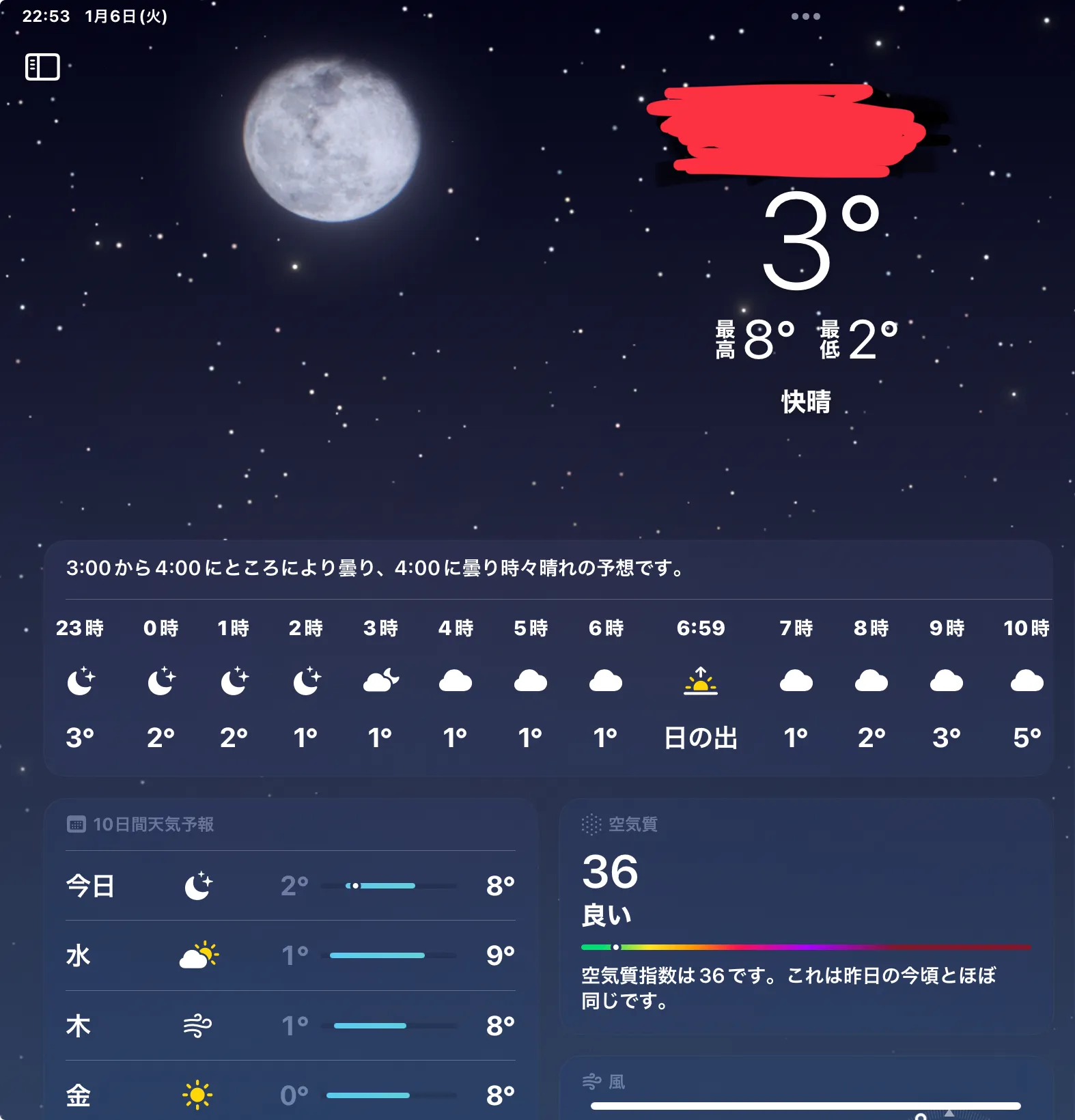This screenshot has width=1075, height=1120.
Task: Open today's (今日) forecast row
Action: [x=290, y=886]
